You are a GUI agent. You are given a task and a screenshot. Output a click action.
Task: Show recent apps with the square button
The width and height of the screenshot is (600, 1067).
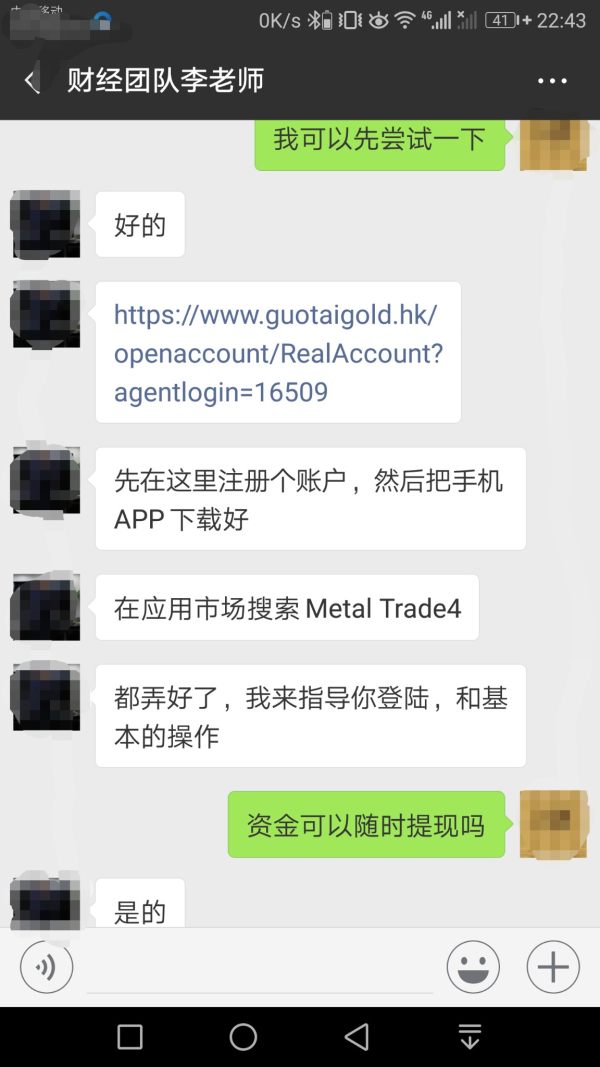point(130,1037)
